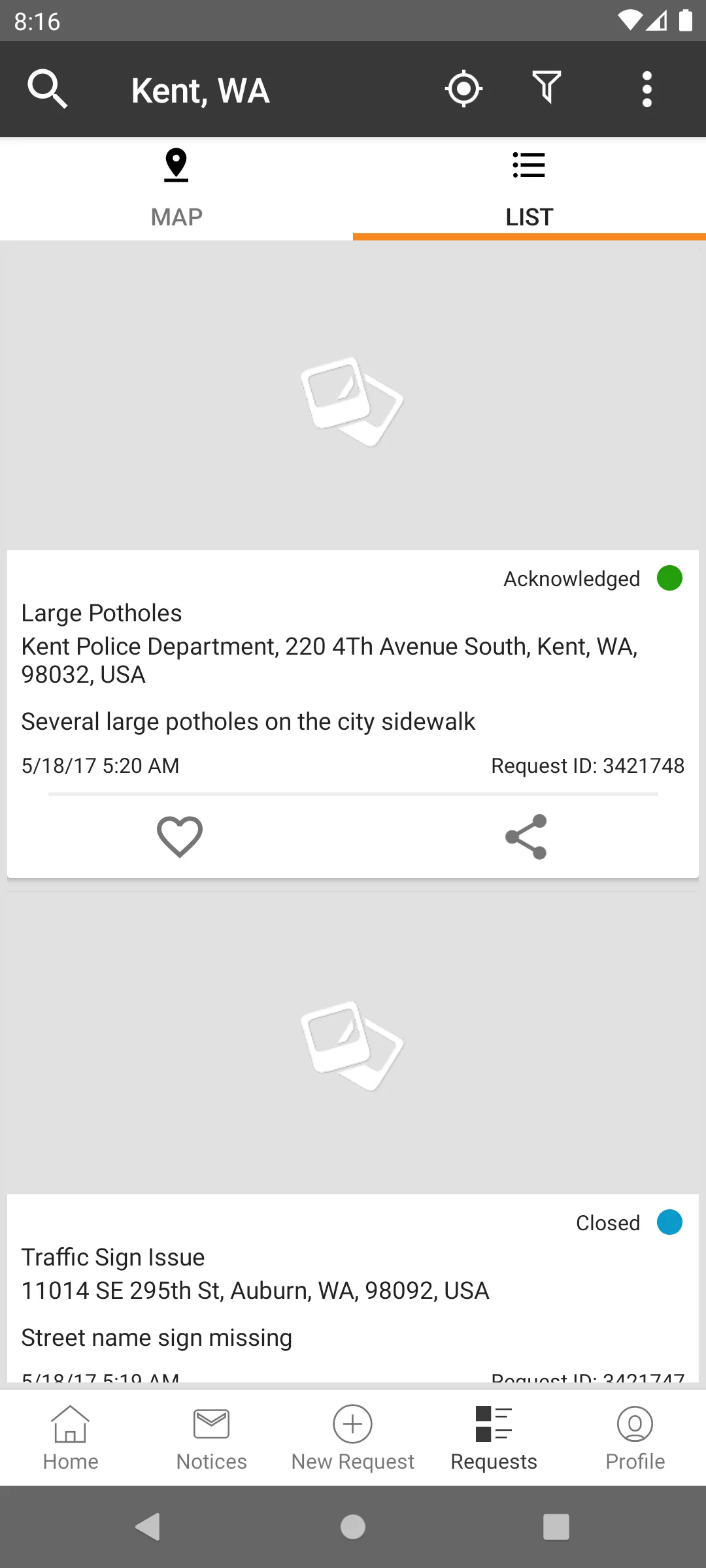The image size is (706, 1568).
Task: Tap the map pin icon above MAP
Action: click(176, 163)
